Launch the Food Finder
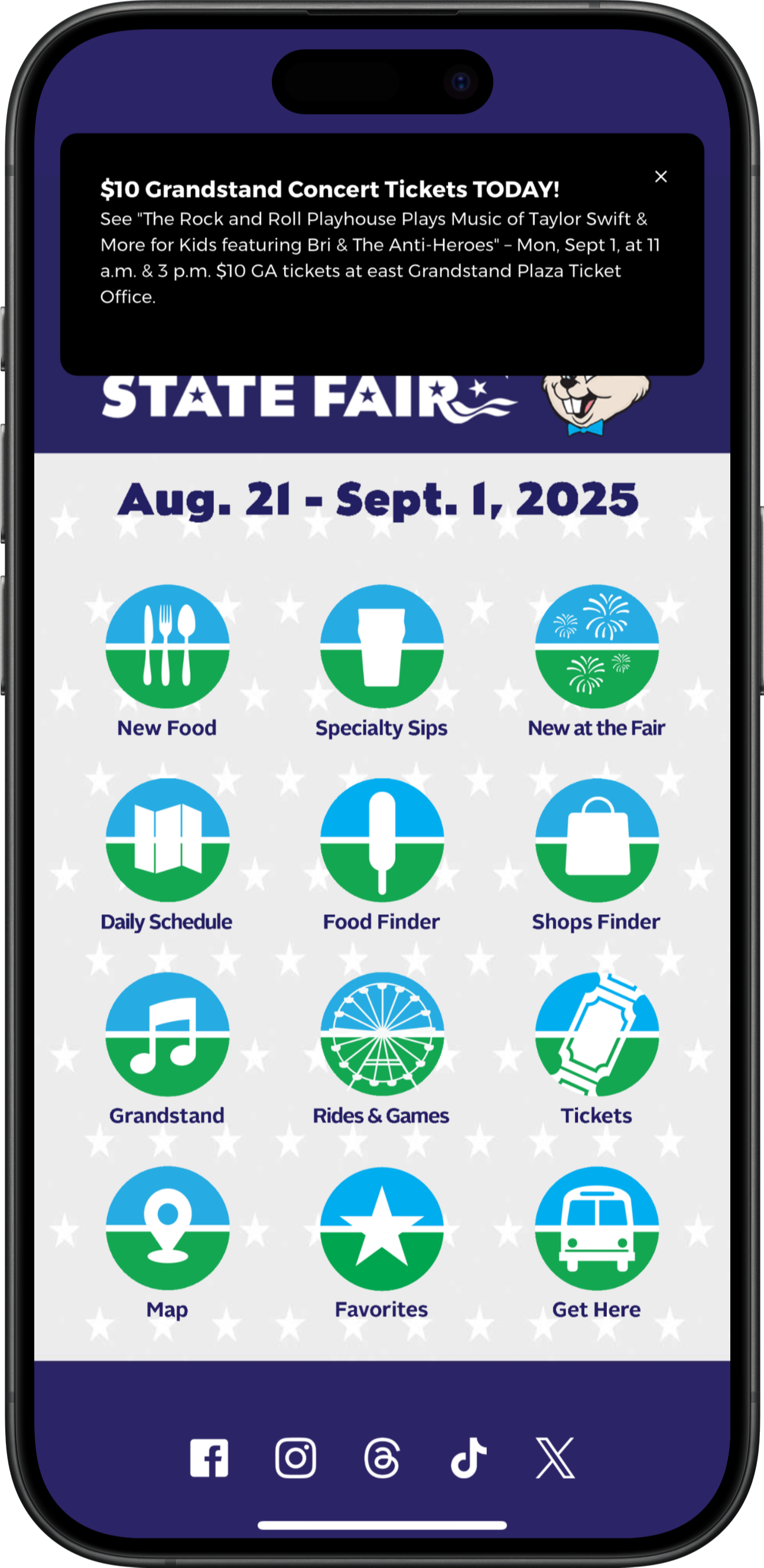 tap(382, 855)
